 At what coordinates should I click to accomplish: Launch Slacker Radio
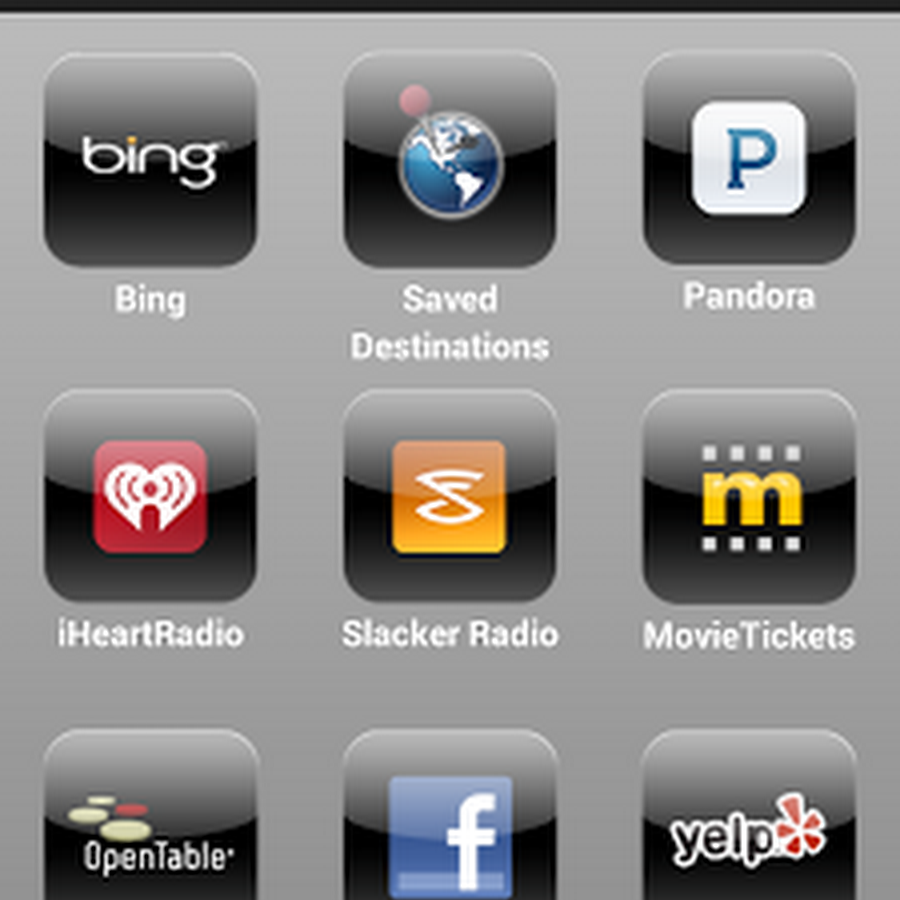click(x=450, y=497)
